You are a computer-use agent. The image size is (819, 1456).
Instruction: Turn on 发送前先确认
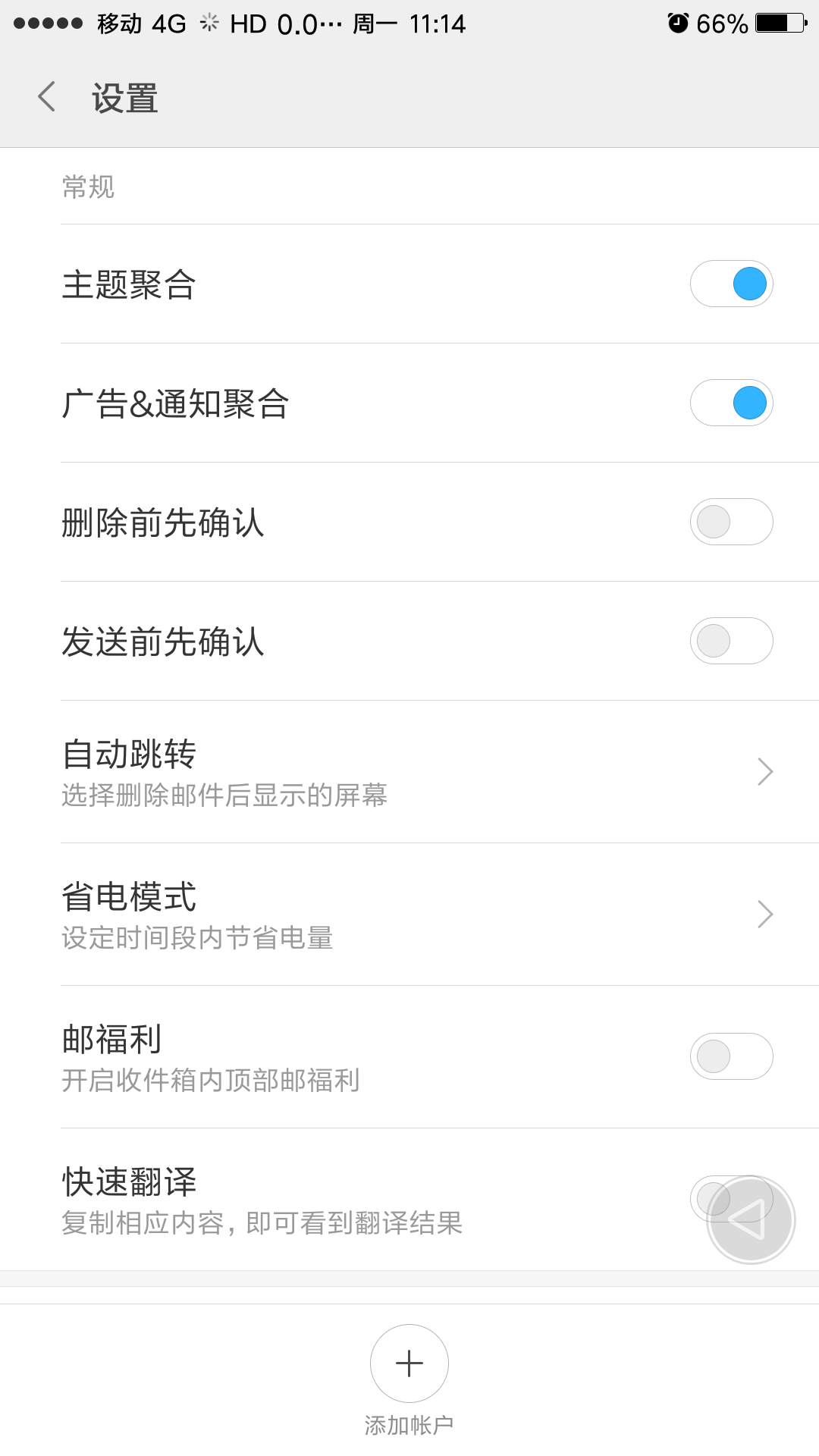(x=731, y=641)
